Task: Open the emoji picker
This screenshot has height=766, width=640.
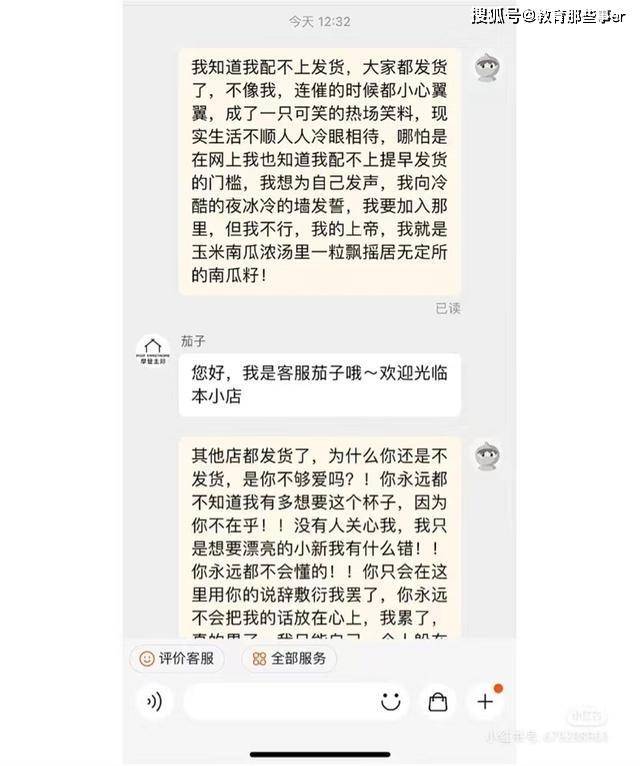Action: pos(391,702)
